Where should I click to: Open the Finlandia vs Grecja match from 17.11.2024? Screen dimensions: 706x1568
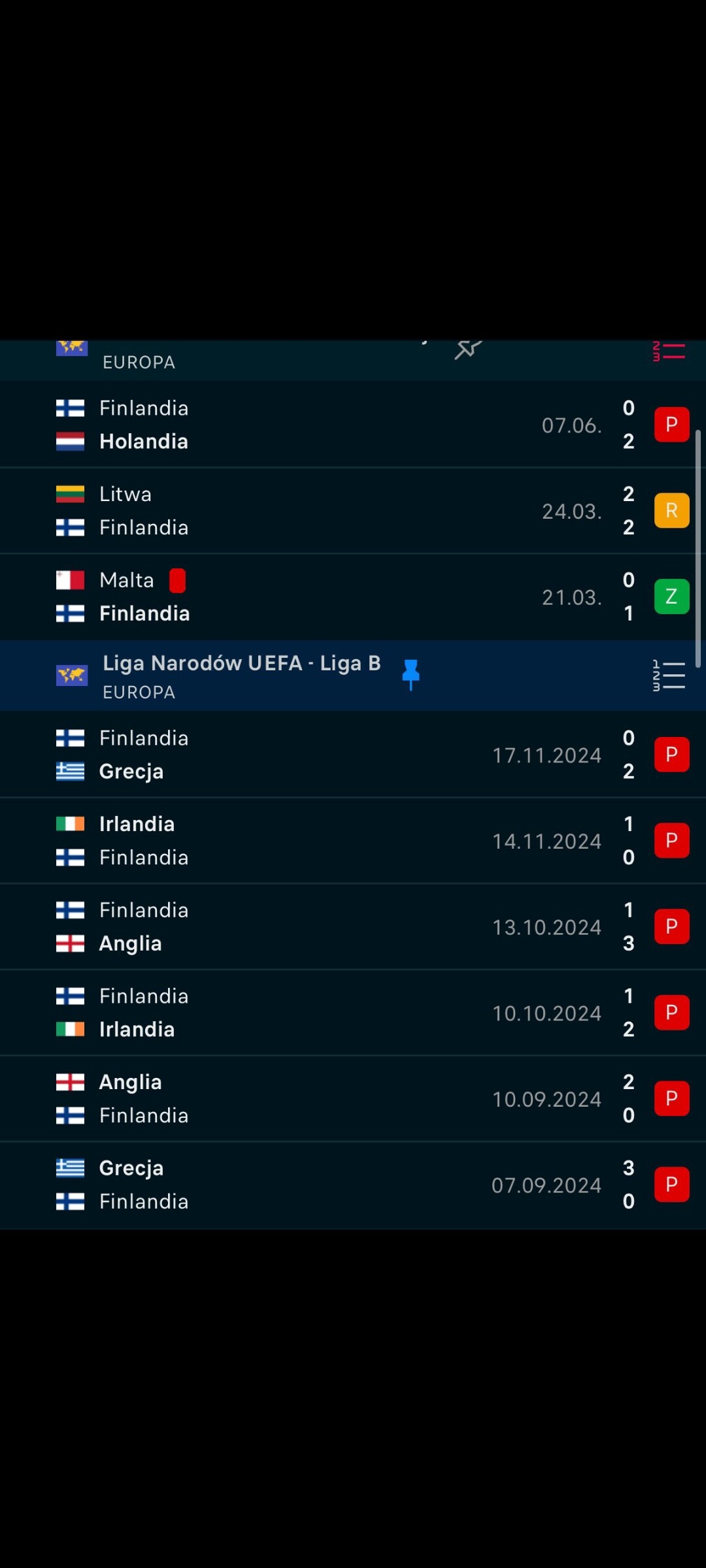353,755
